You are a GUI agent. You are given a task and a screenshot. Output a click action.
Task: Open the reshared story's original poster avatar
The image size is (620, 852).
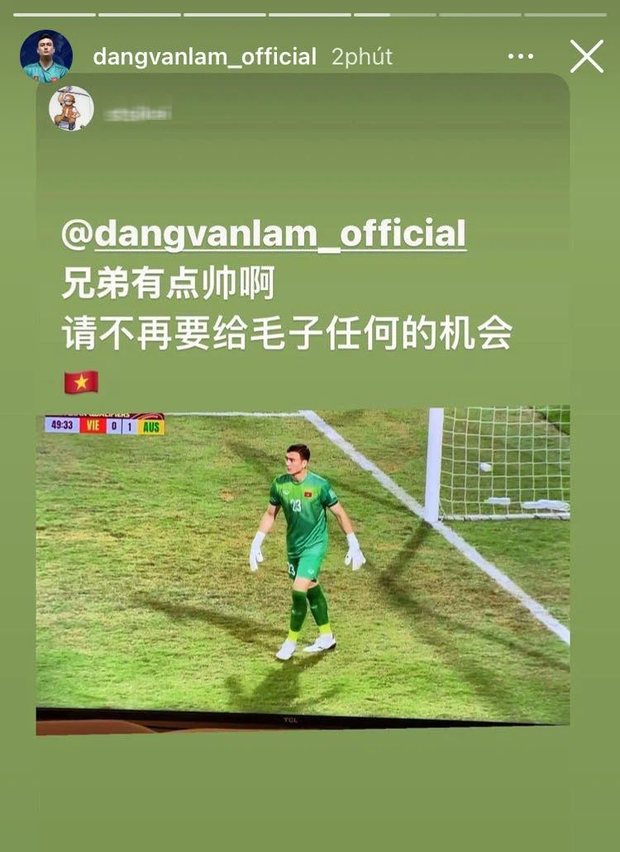click(x=71, y=108)
